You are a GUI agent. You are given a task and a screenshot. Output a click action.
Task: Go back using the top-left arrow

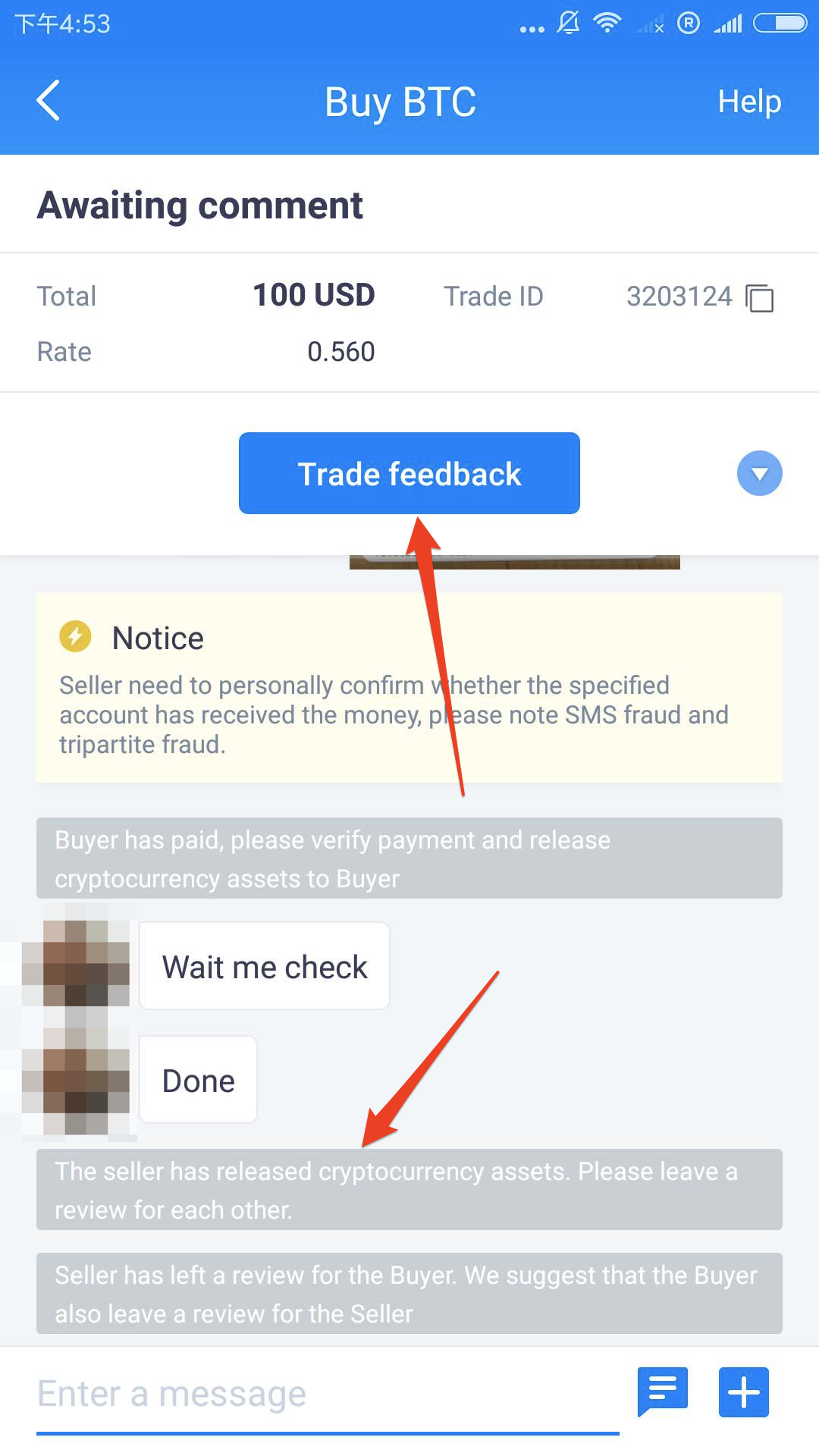pyautogui.click(x=48, y=101)
